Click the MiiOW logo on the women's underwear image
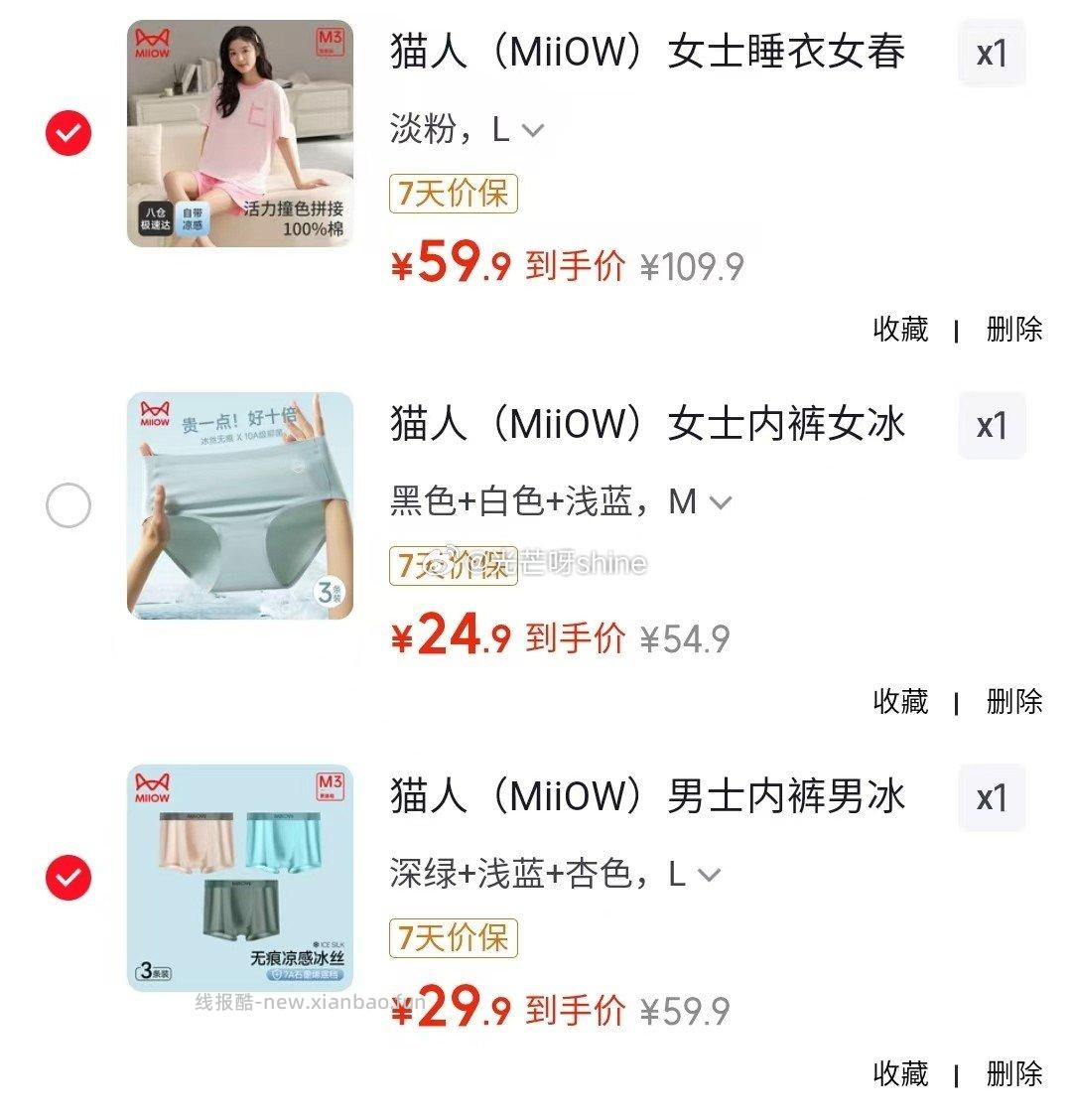 coord(154,411)
